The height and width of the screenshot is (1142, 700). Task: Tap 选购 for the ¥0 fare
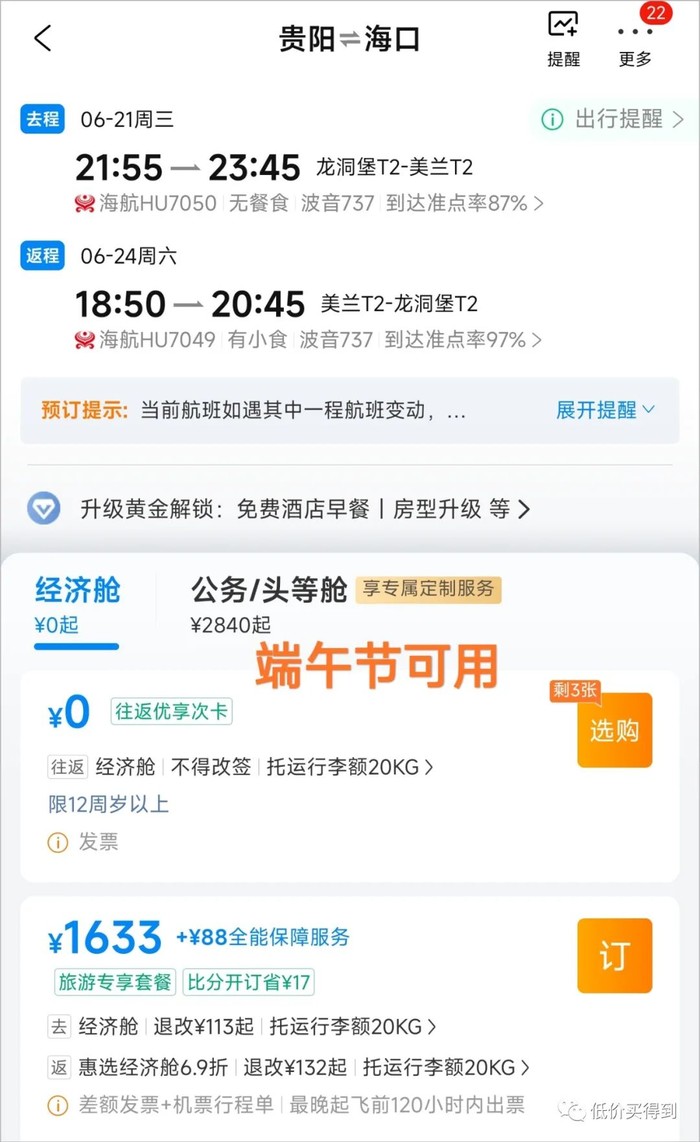[x=614, y=731]
